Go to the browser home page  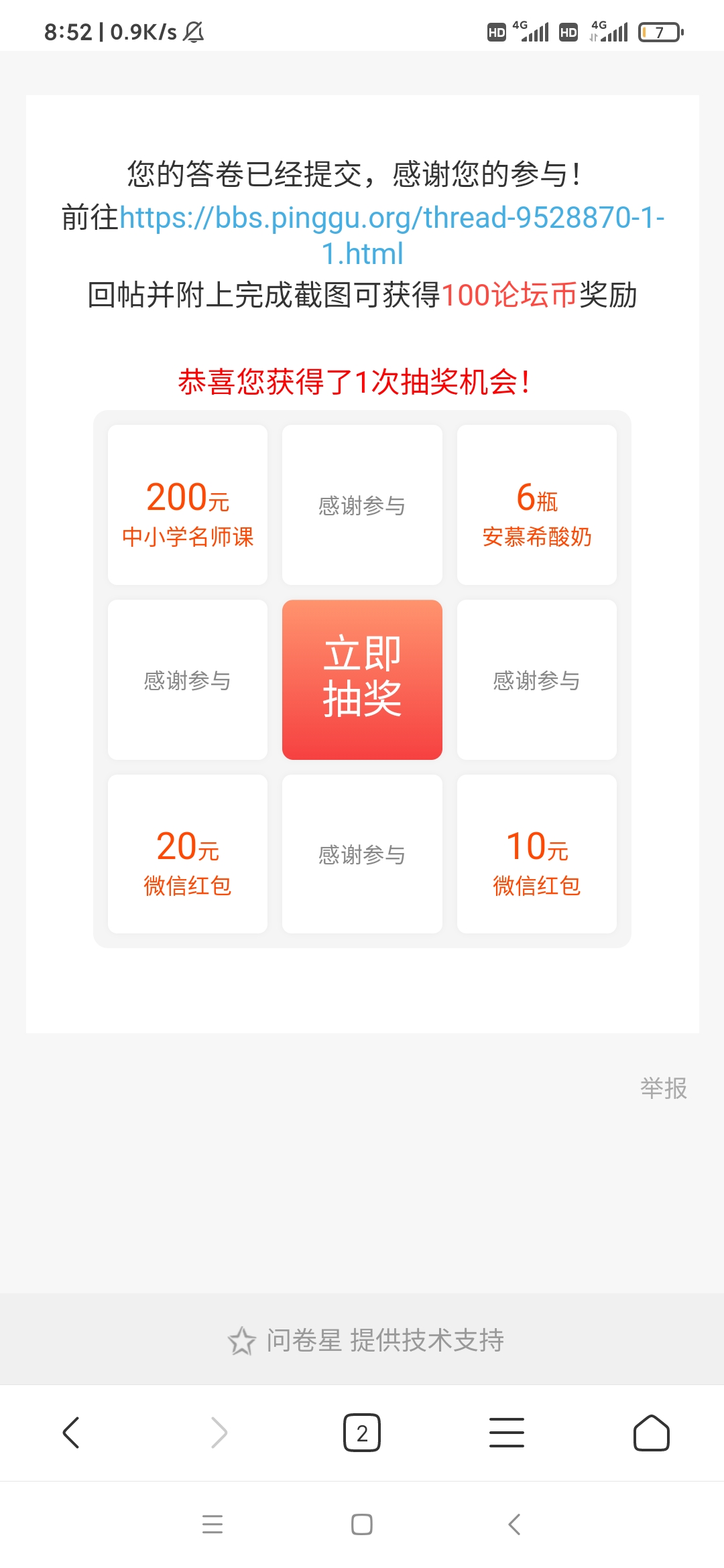click(651, 1433)
